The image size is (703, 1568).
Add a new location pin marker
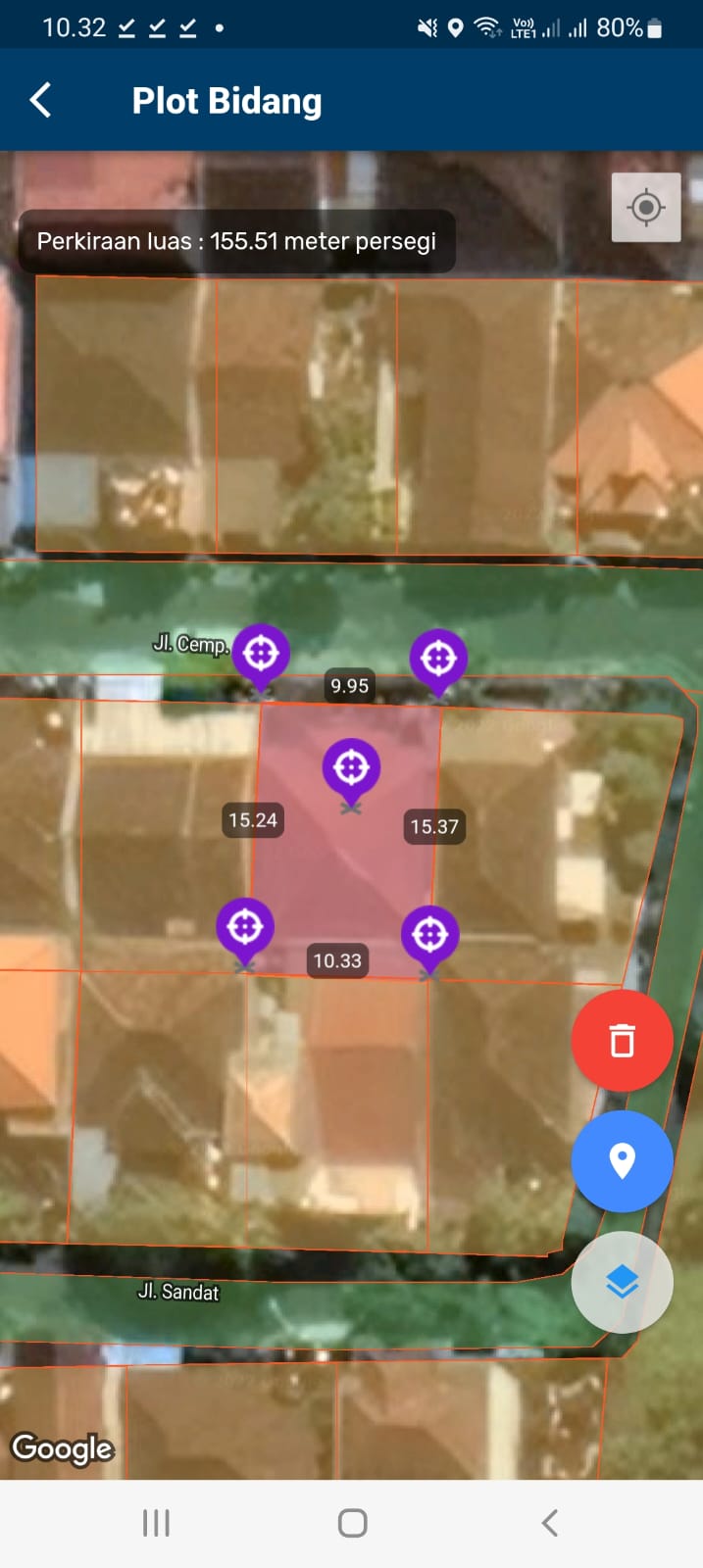point(622,1161)
